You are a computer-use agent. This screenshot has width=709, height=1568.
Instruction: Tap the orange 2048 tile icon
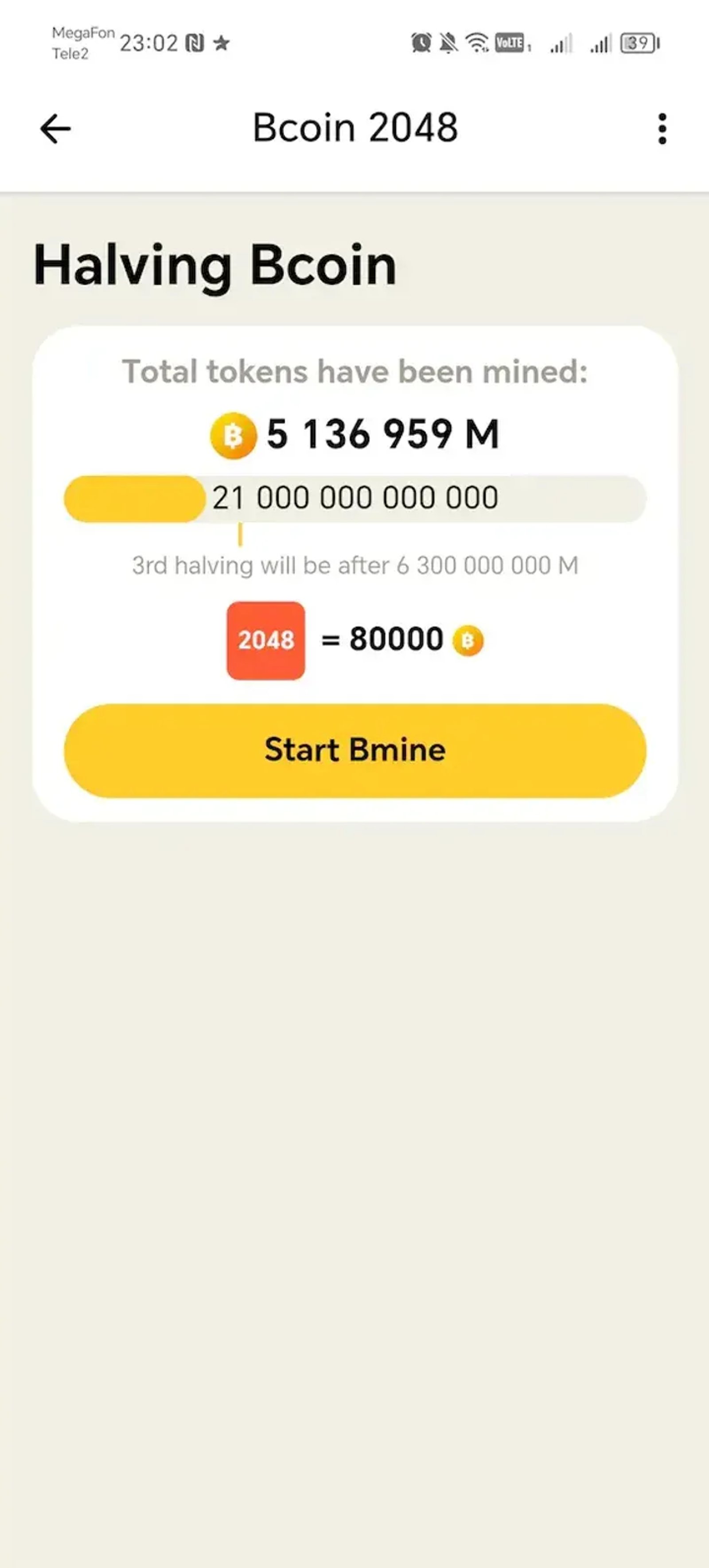click(266, 639)
